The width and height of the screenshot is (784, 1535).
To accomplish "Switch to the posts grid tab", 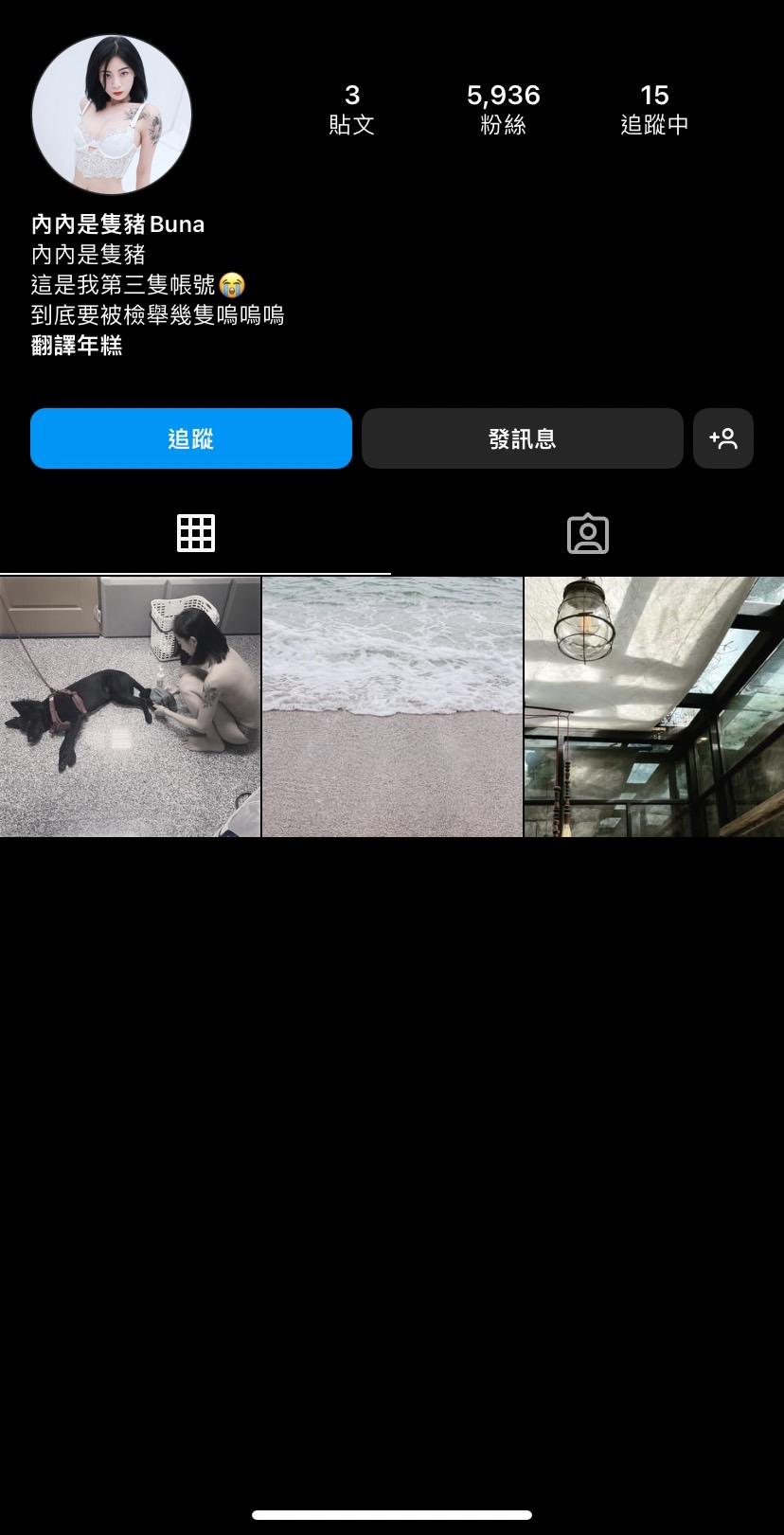I will click(196, 534).
